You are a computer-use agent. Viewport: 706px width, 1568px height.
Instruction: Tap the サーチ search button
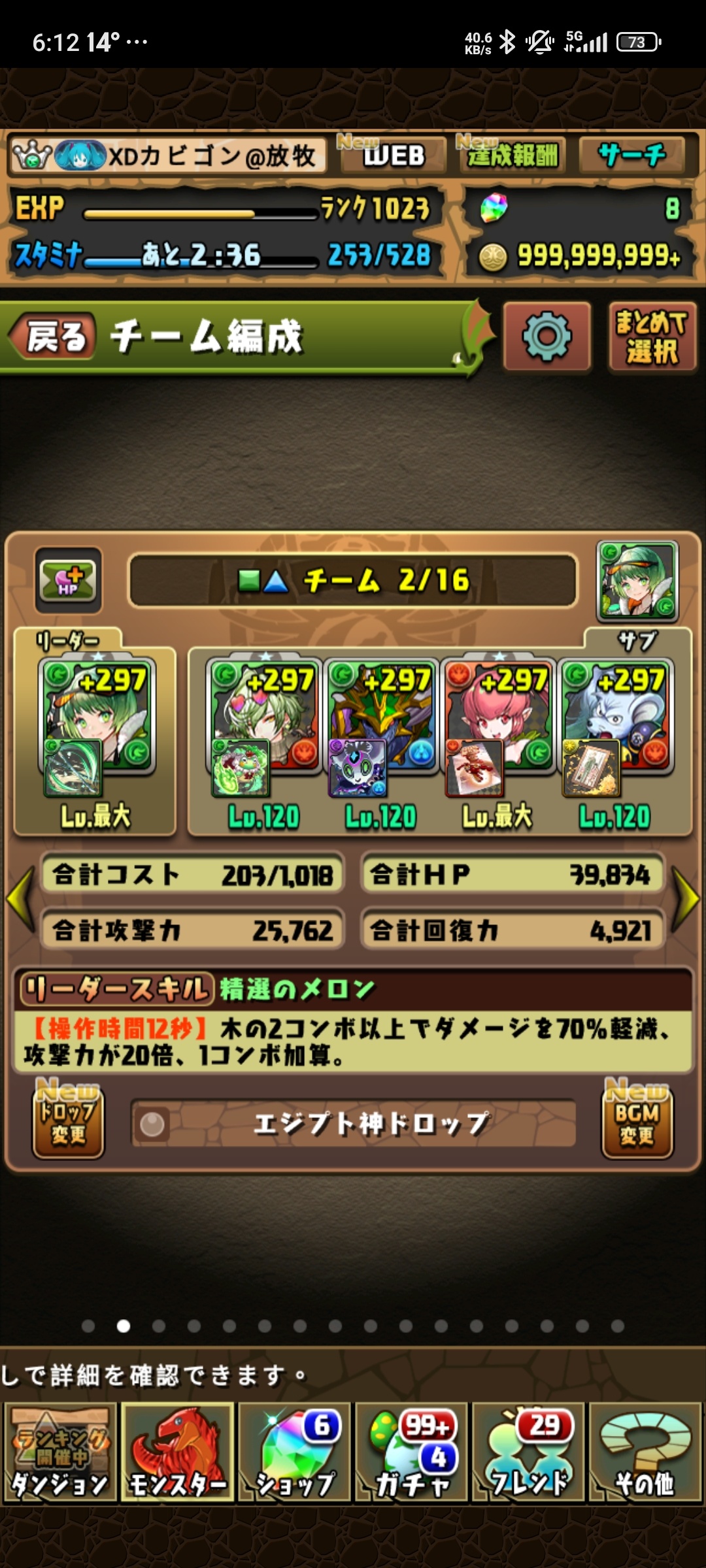coord(631,155)
